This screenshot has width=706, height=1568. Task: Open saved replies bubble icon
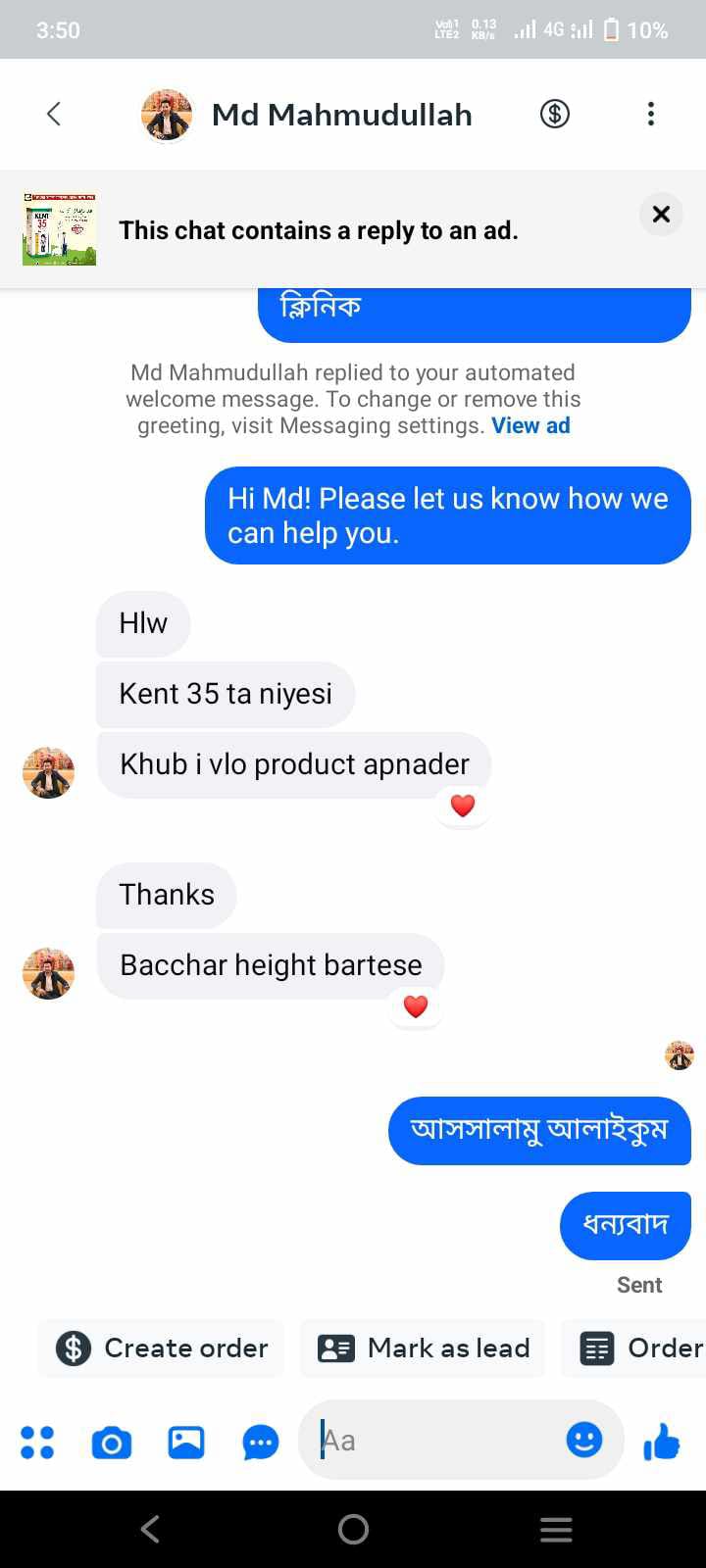[260, 1442]
